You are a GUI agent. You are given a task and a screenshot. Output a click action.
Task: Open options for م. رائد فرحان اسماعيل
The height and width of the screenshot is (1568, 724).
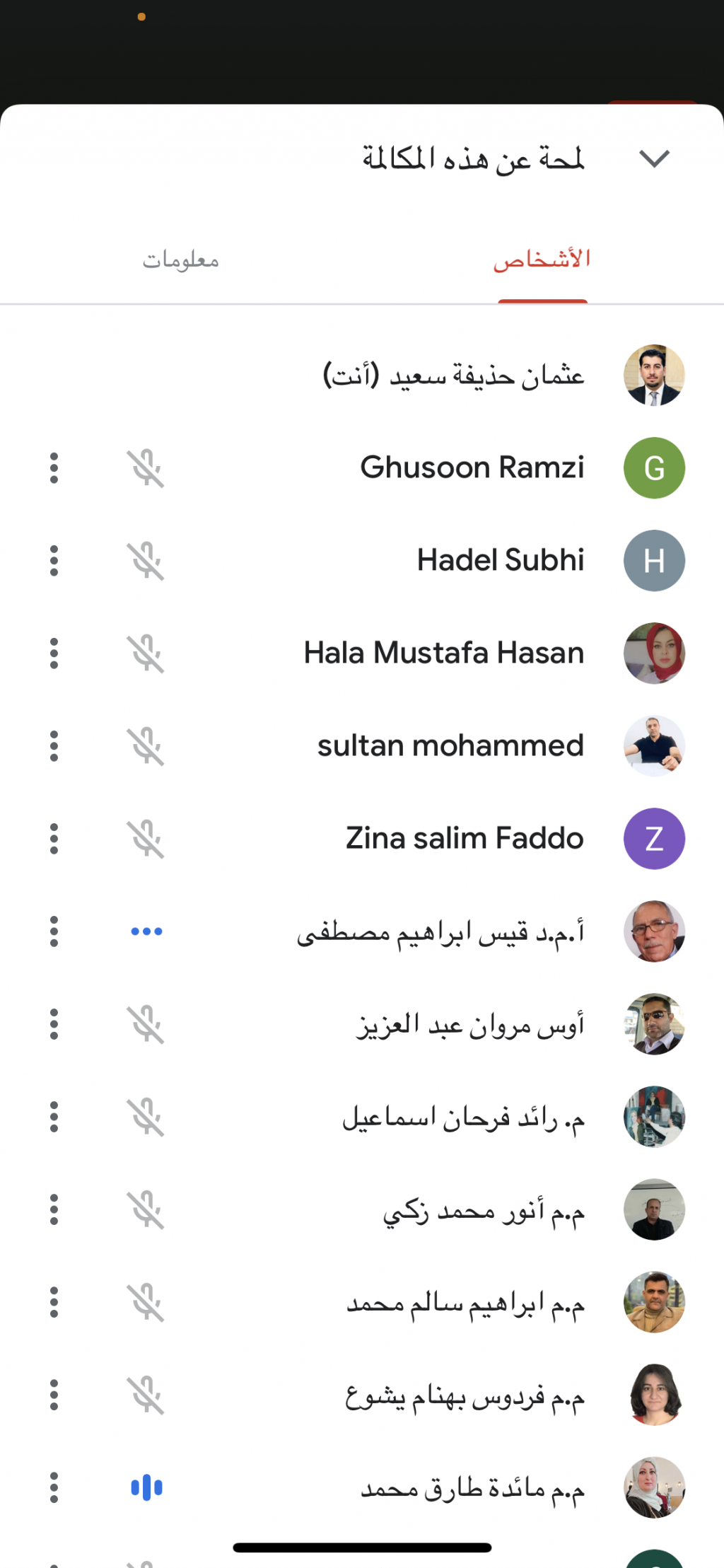pos(54,1117)
